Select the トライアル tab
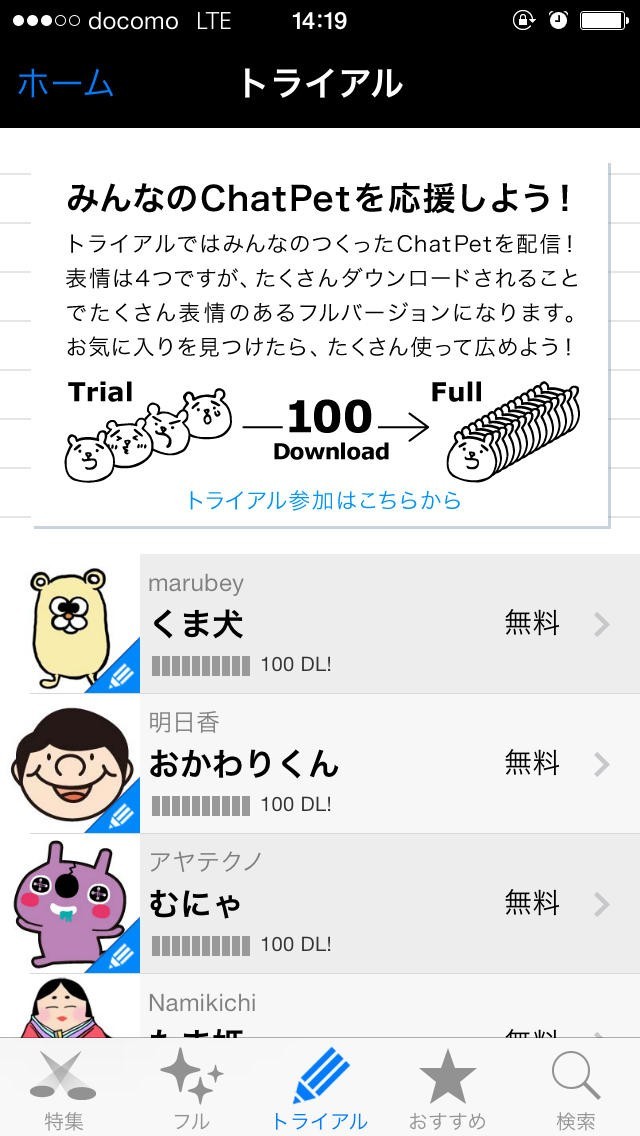The height and width of the screenshot is (1136, 640). point(320,1090)
